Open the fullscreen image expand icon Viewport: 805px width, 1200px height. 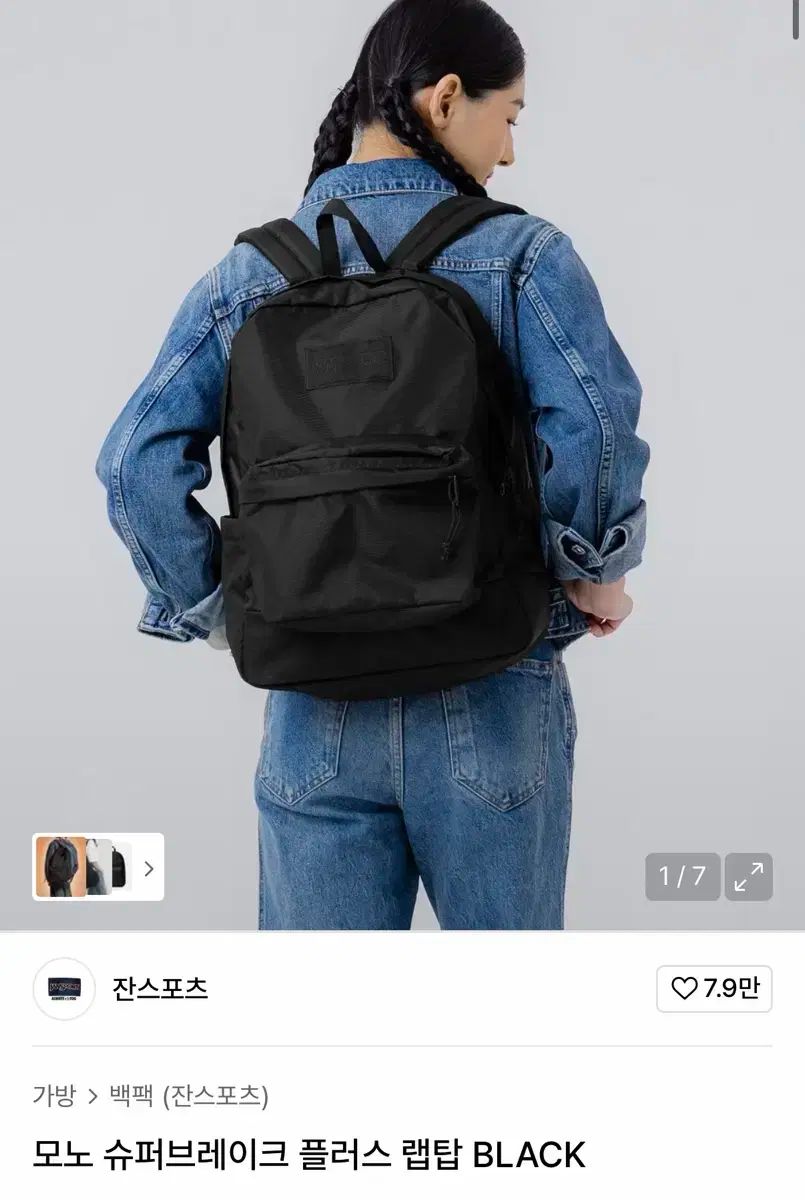(748, 877)
